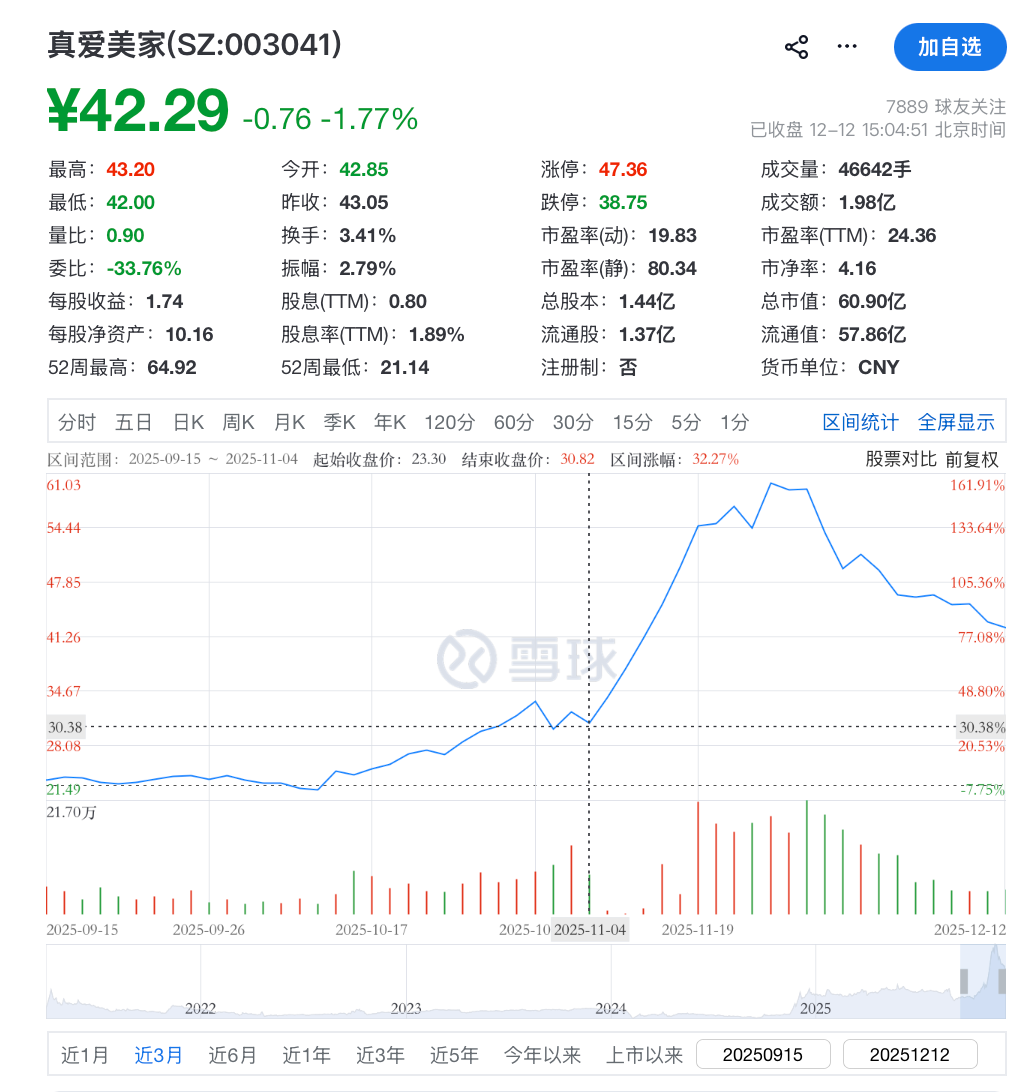Select the 近1月 time range
The height and width of the screenshot is (1092, 1026).
85,1055
